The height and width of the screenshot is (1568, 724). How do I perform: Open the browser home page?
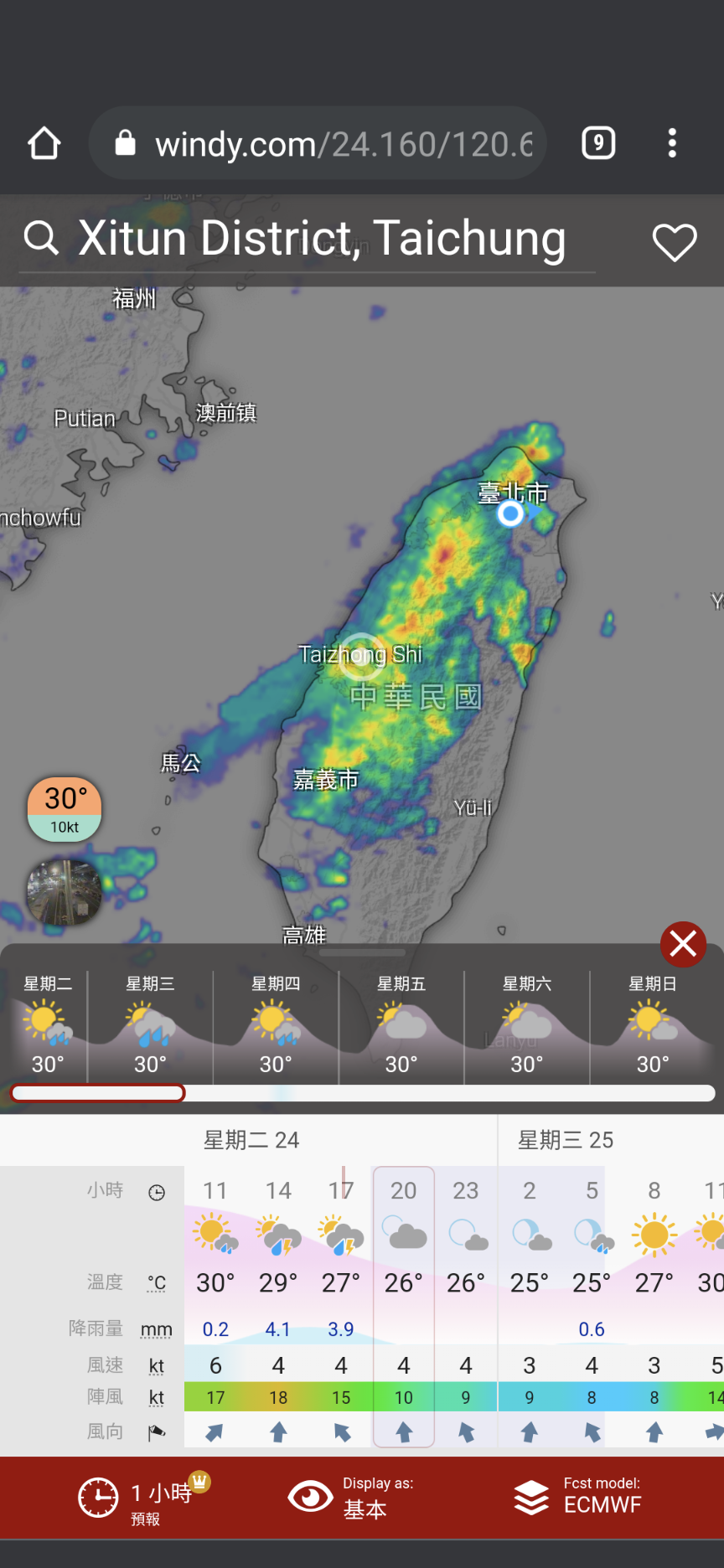click(44, 143)
